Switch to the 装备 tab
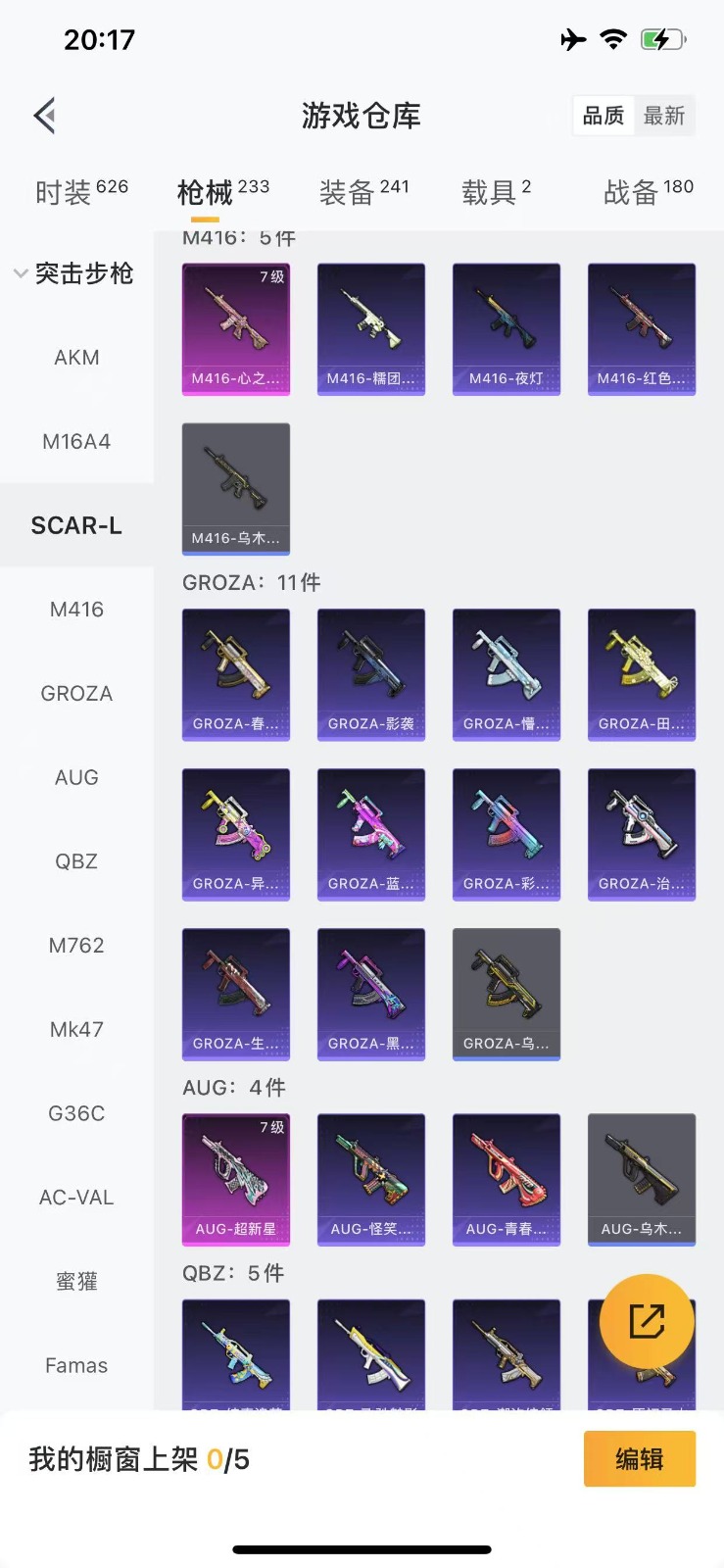 (363, 192)
